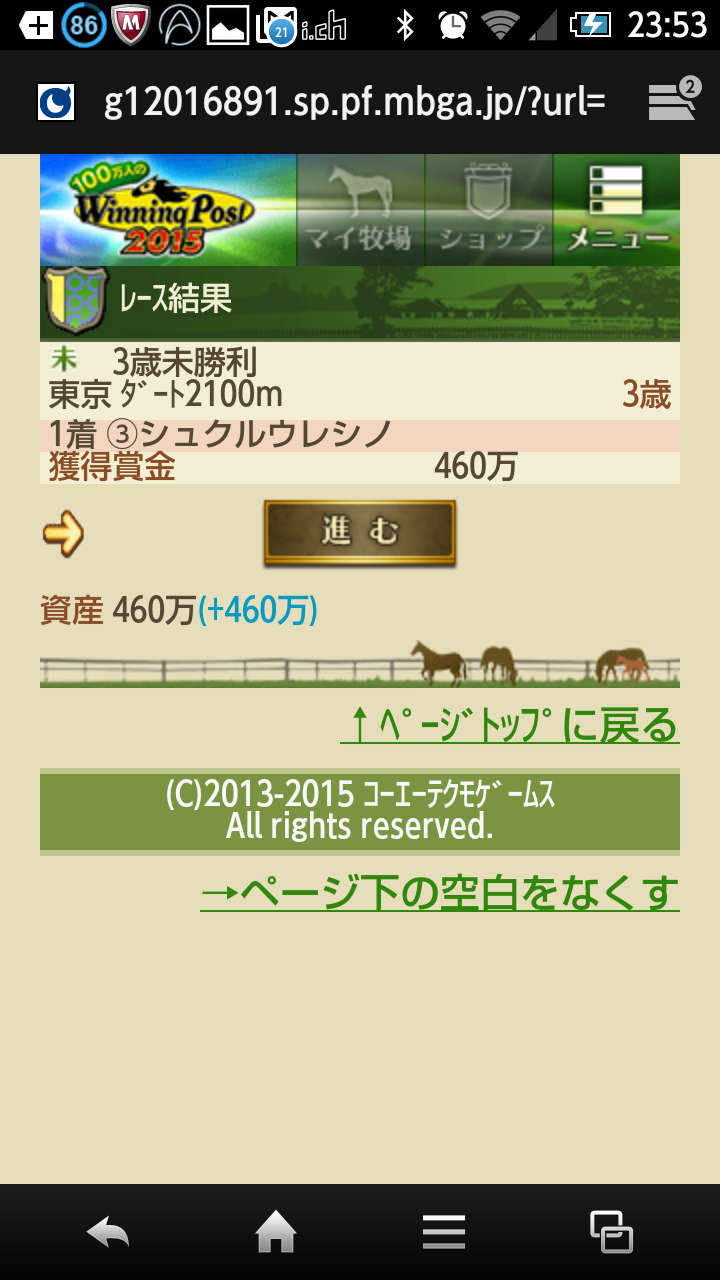
Task: Tap the URL address bar
Action: pos(354,102)
